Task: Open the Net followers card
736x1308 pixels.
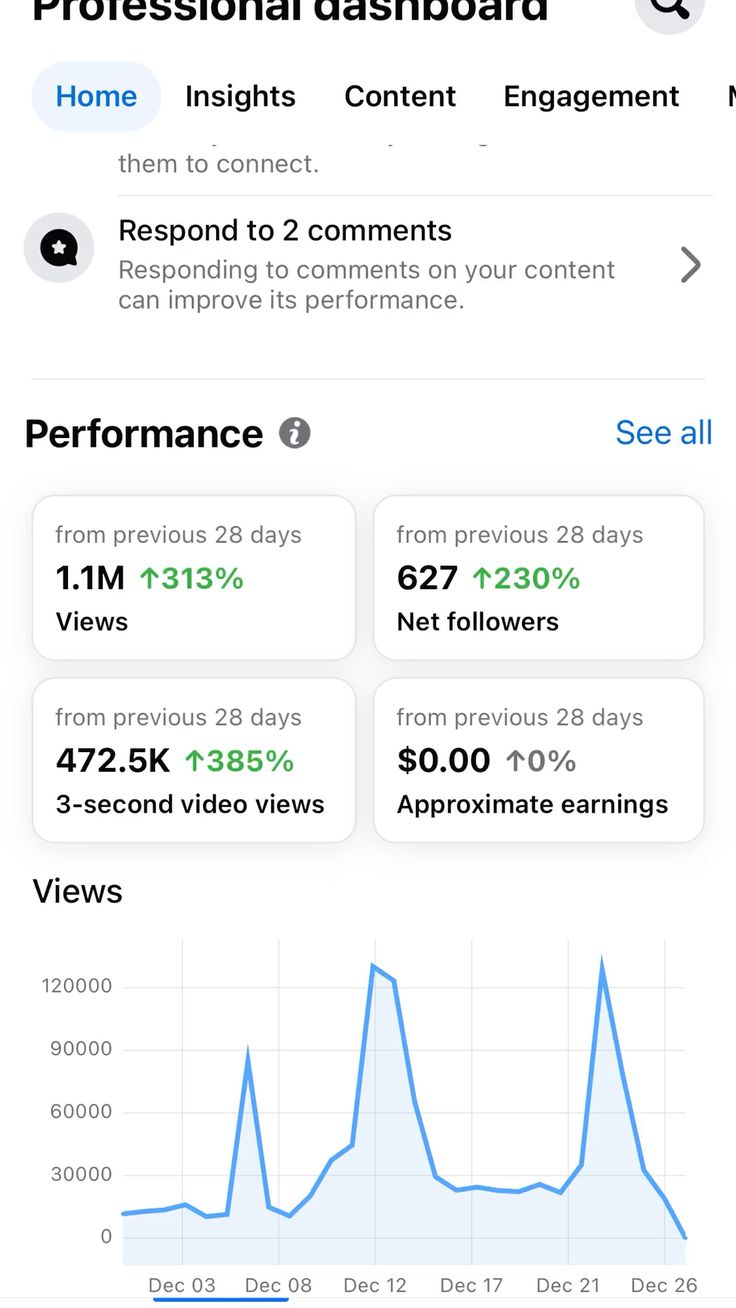Action: [x=539, y=578]
